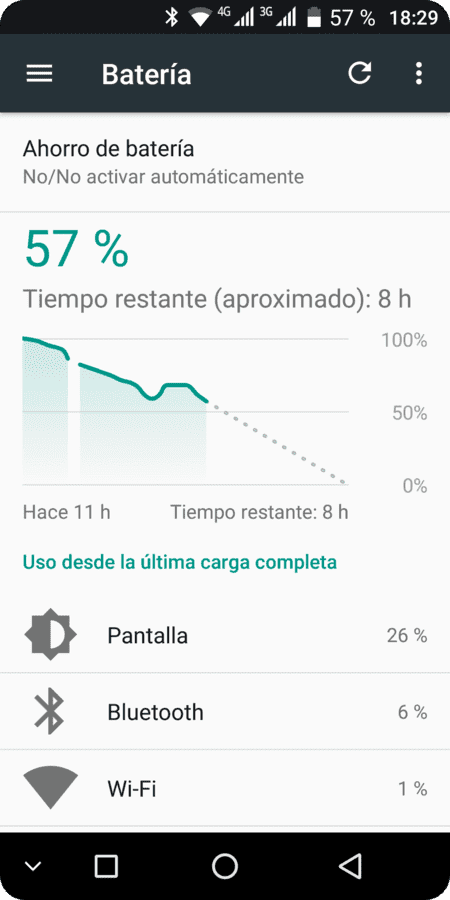Refresh the battery statistics
The height and width of the screenshot is (900, 450).
(x=360, y=73)
